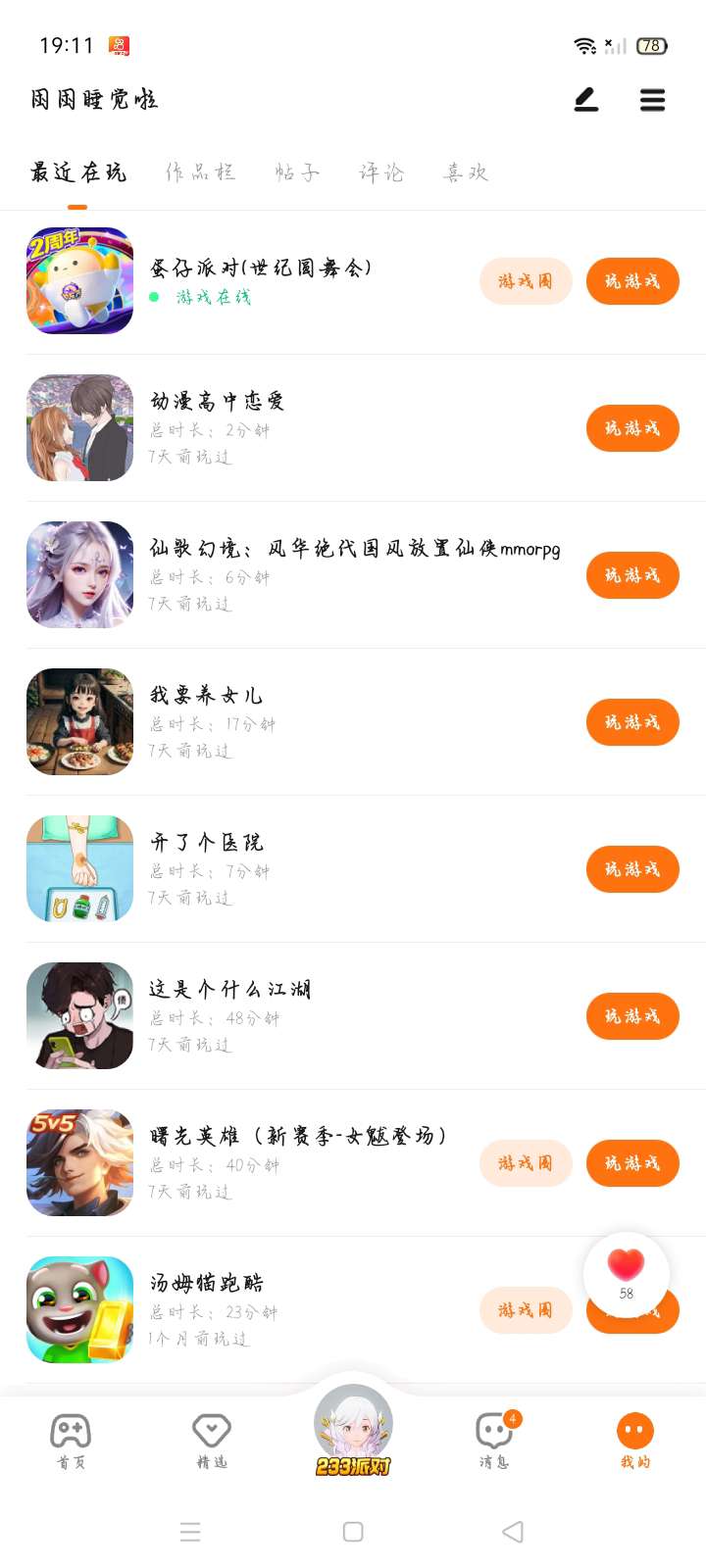Tap 玩游戏 for 蛋仔派对
Screen dimensions: 706x1568
click(x=632, y=281)
